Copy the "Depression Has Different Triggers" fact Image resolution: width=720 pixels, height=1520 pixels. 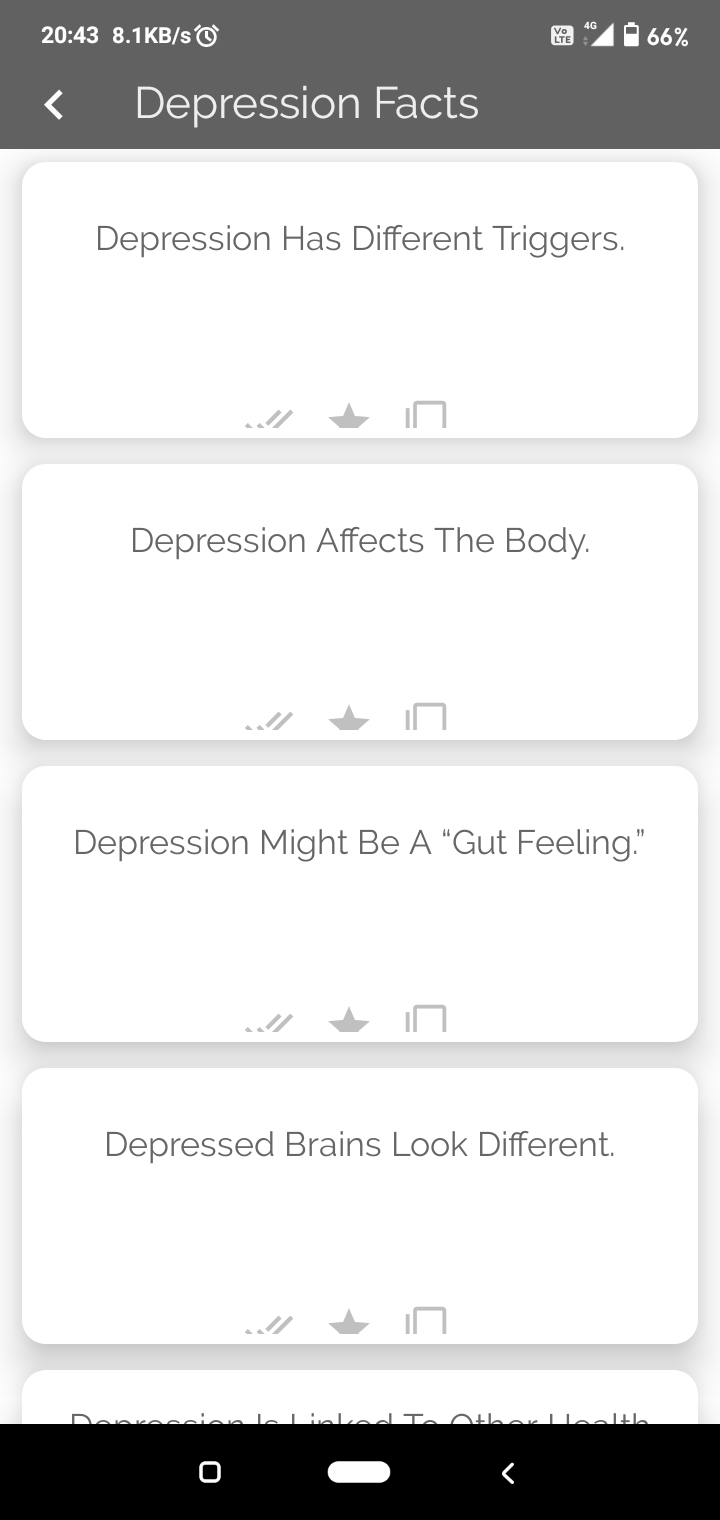coord(426,416)
